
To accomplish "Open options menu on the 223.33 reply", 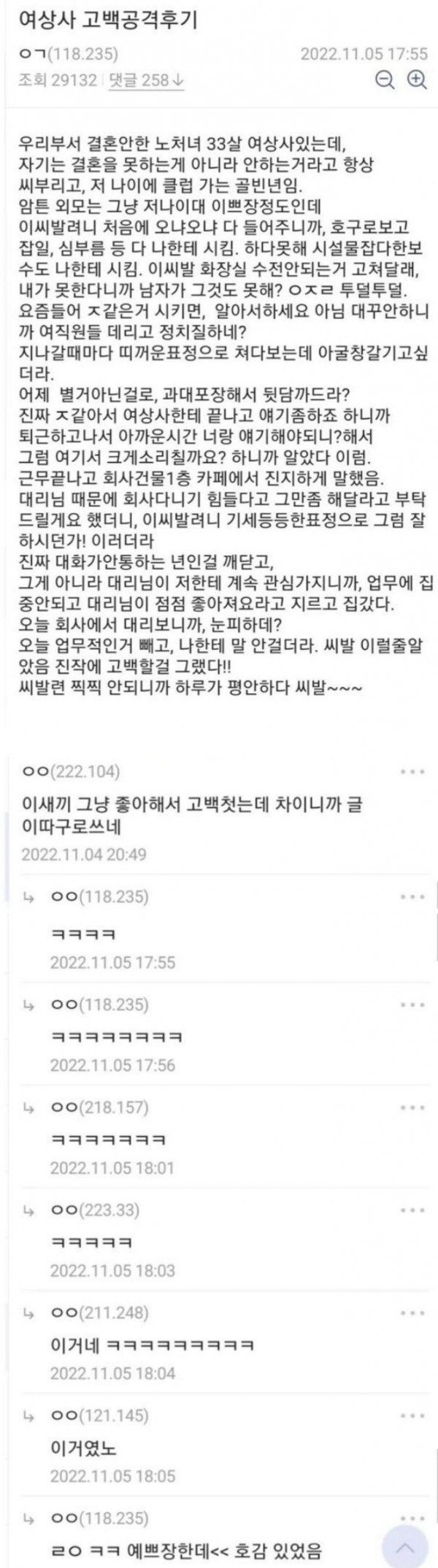I will click(412, 1210).
